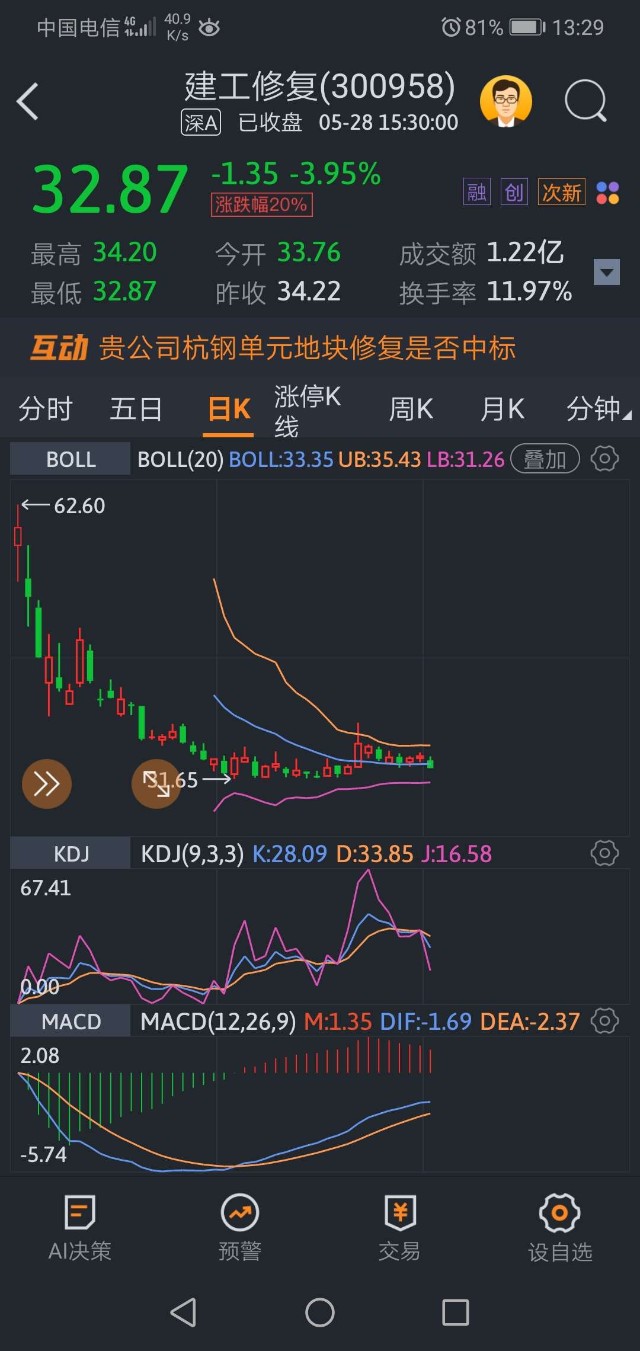
Task: Tap the 叠加 overlay button
Action: click(x=545, y=459)
